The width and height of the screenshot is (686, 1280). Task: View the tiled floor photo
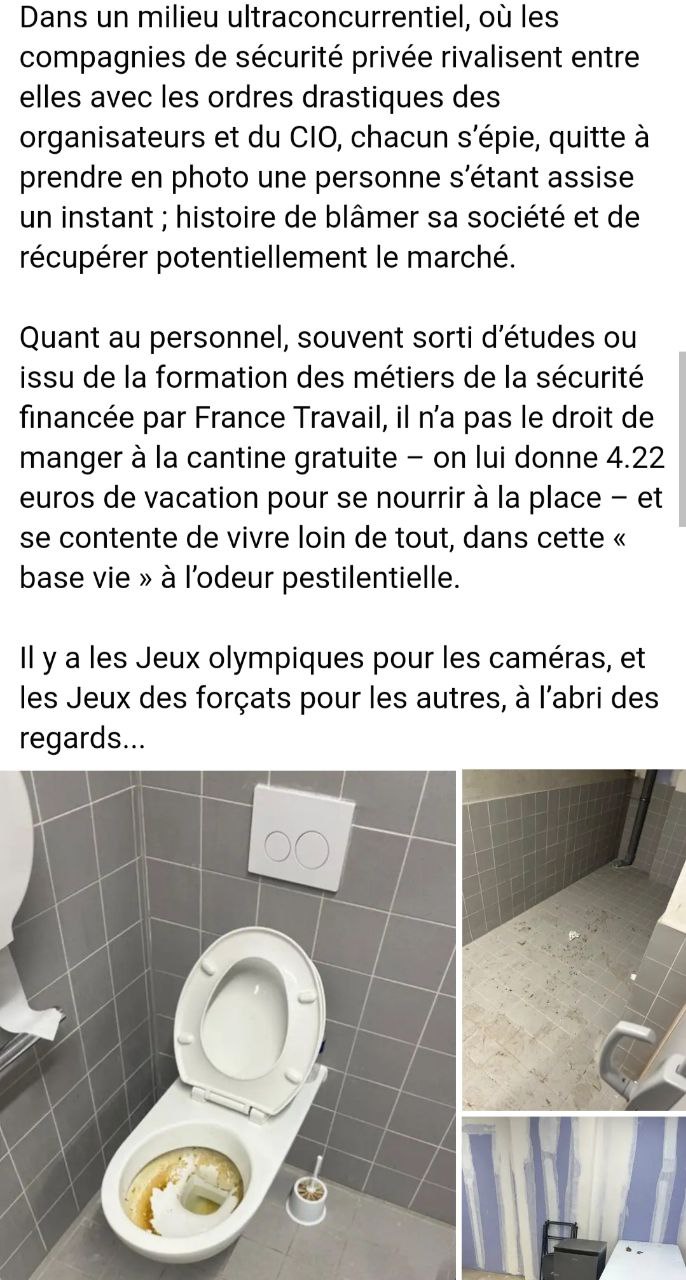click(x=573, y=940)
